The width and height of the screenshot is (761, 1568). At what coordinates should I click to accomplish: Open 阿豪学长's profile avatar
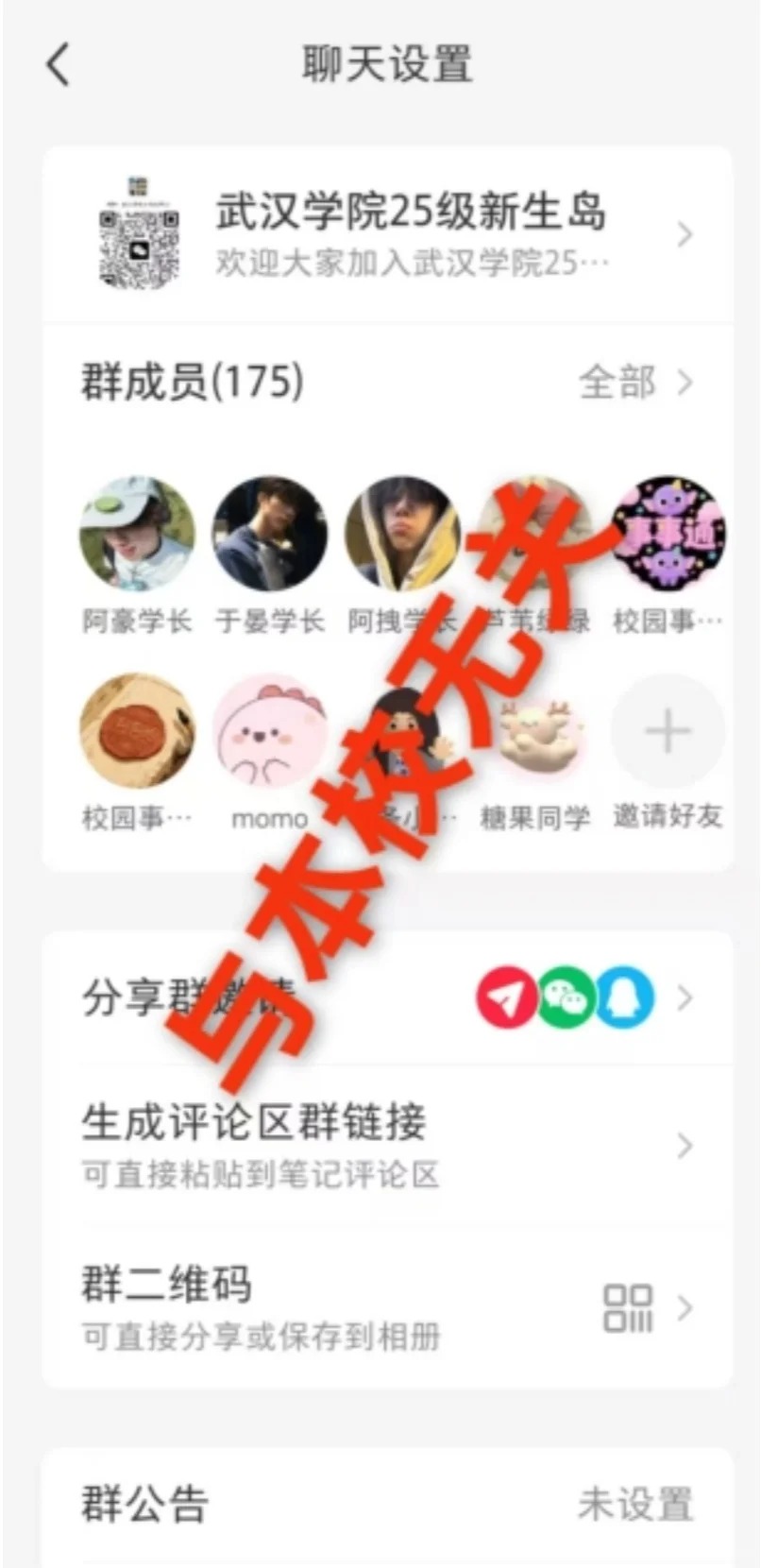coord(137,535)
